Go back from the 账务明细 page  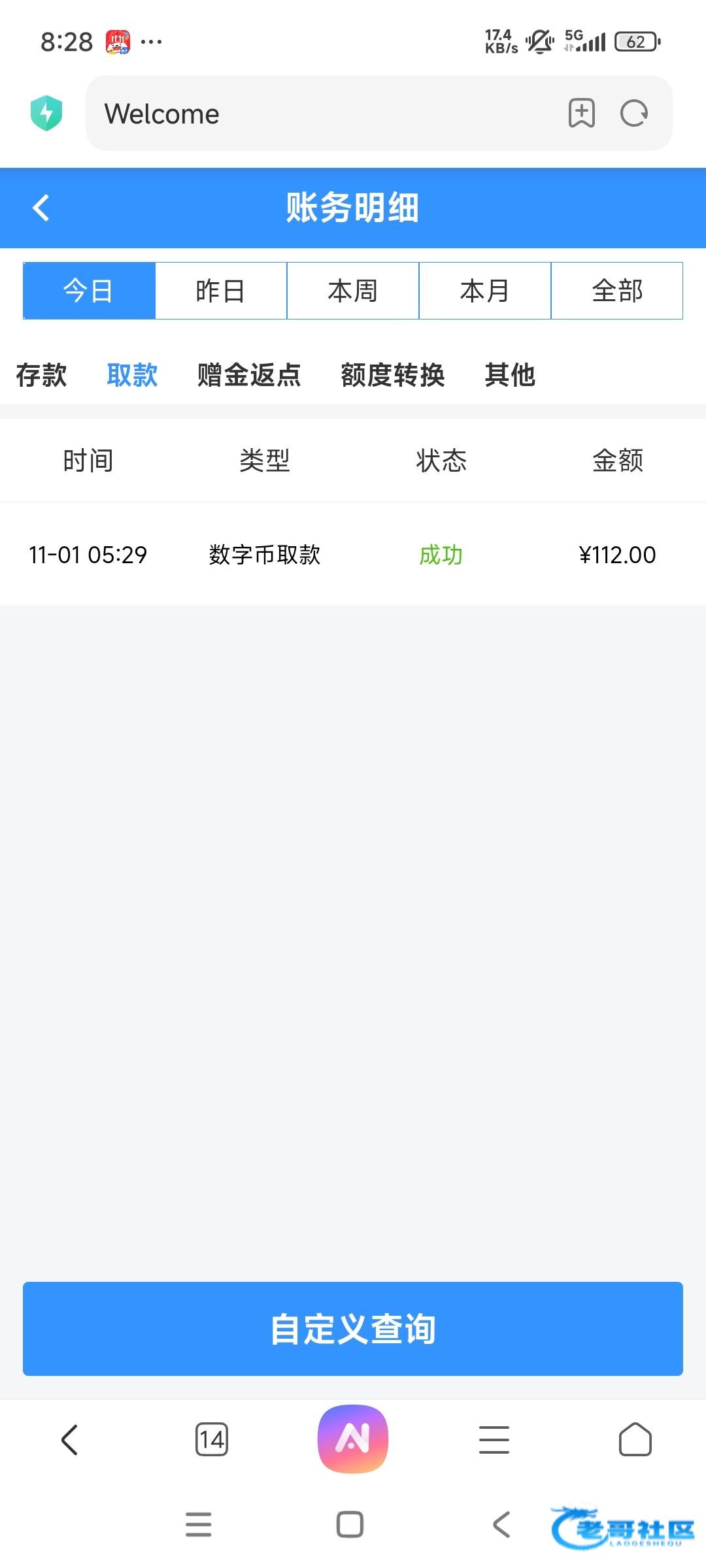(41, 208)
